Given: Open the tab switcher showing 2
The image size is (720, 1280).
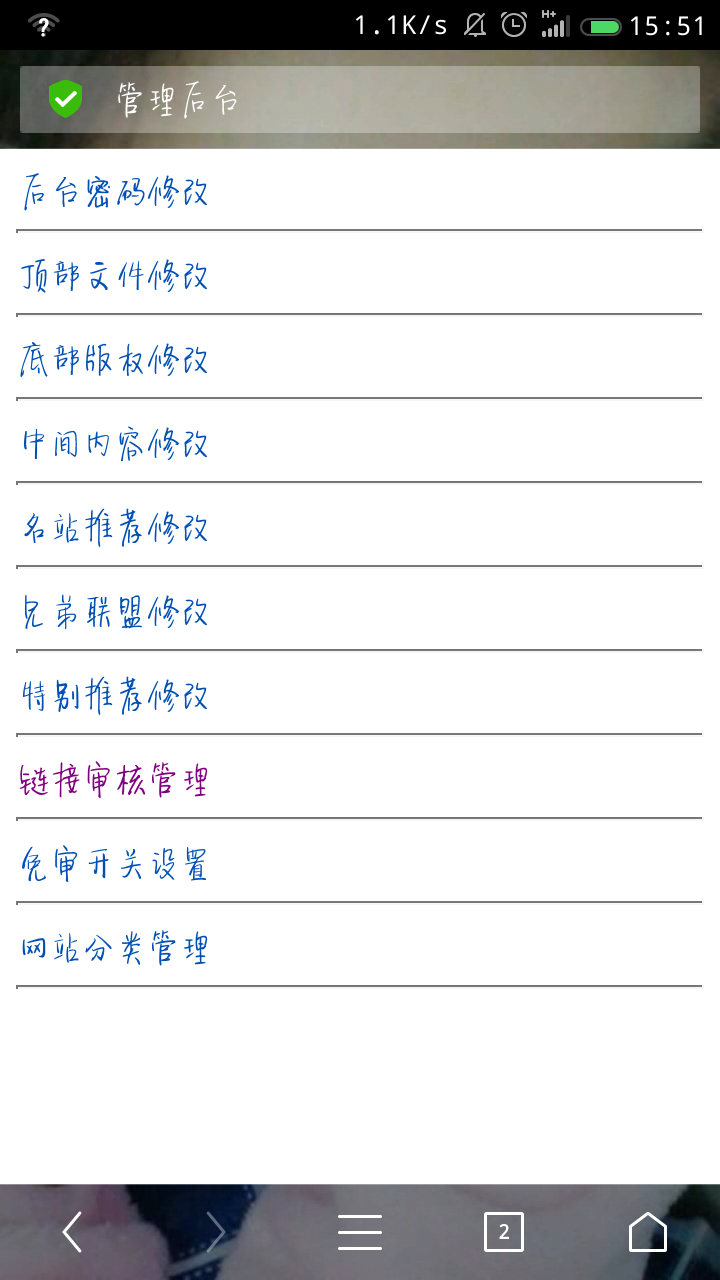Looking at the screenshot, I should pos(504,1232).
